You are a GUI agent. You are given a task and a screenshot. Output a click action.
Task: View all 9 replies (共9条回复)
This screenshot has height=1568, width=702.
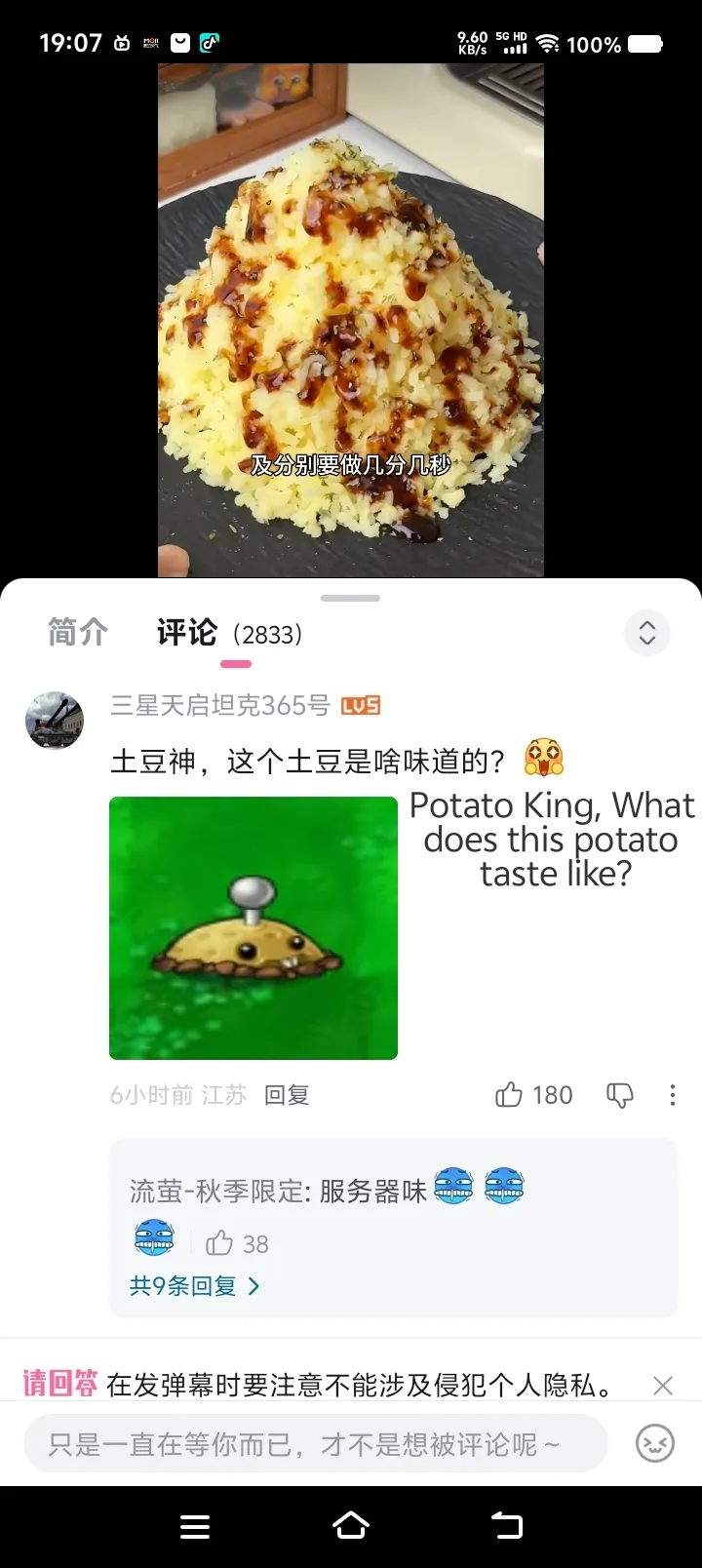tap(194, 1286)
